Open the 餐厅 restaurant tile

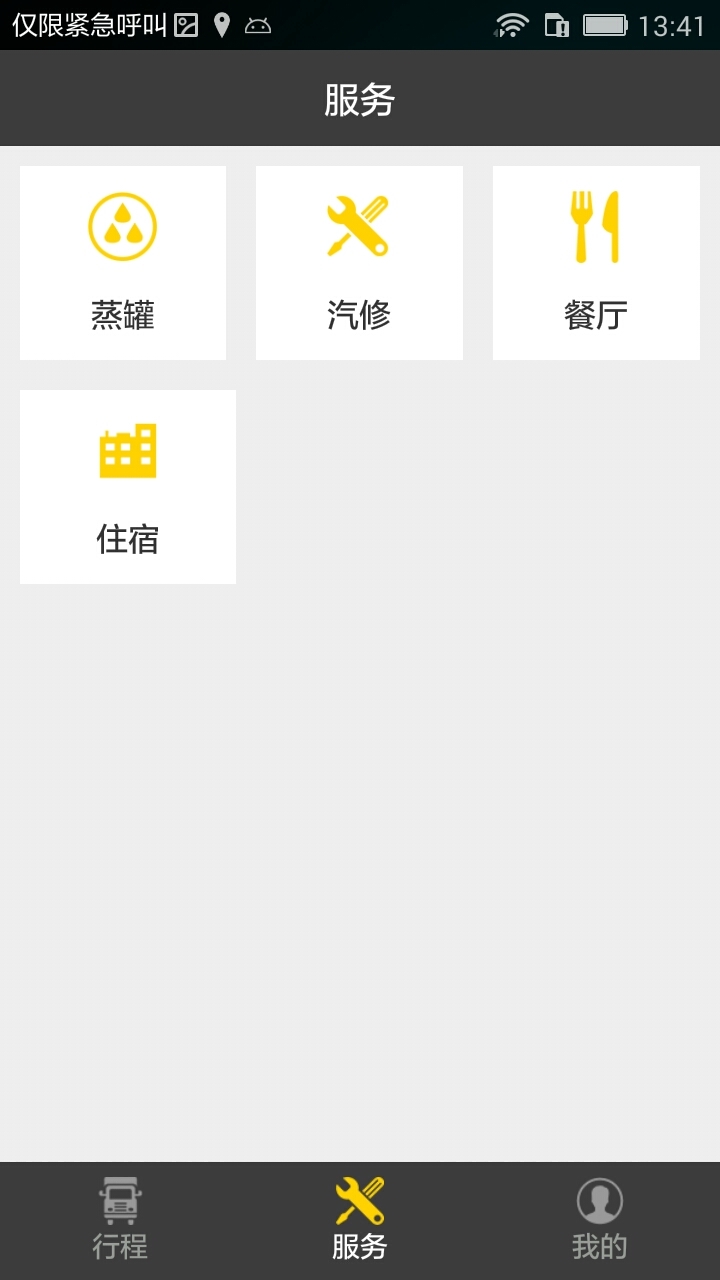[596, 263]
